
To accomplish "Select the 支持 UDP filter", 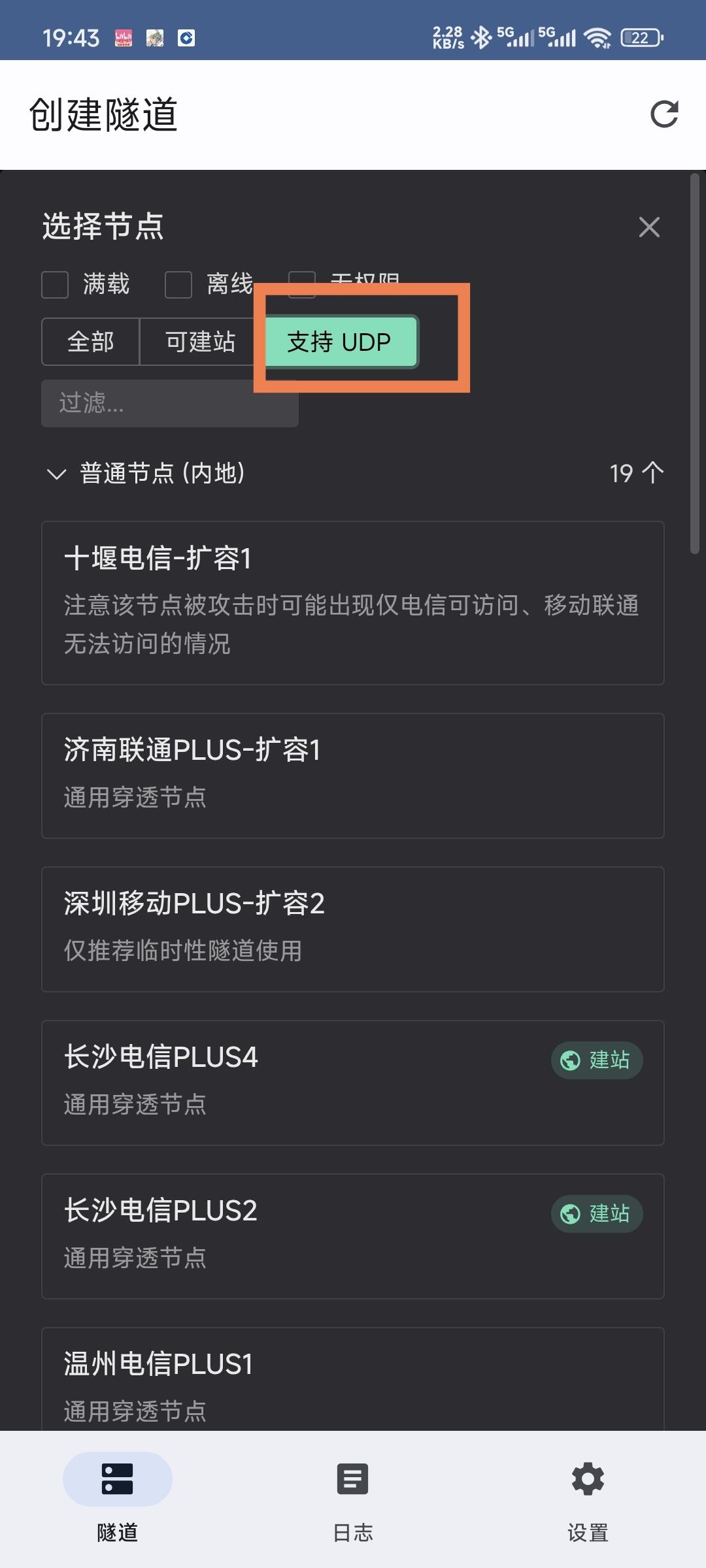I will [340, 342].
